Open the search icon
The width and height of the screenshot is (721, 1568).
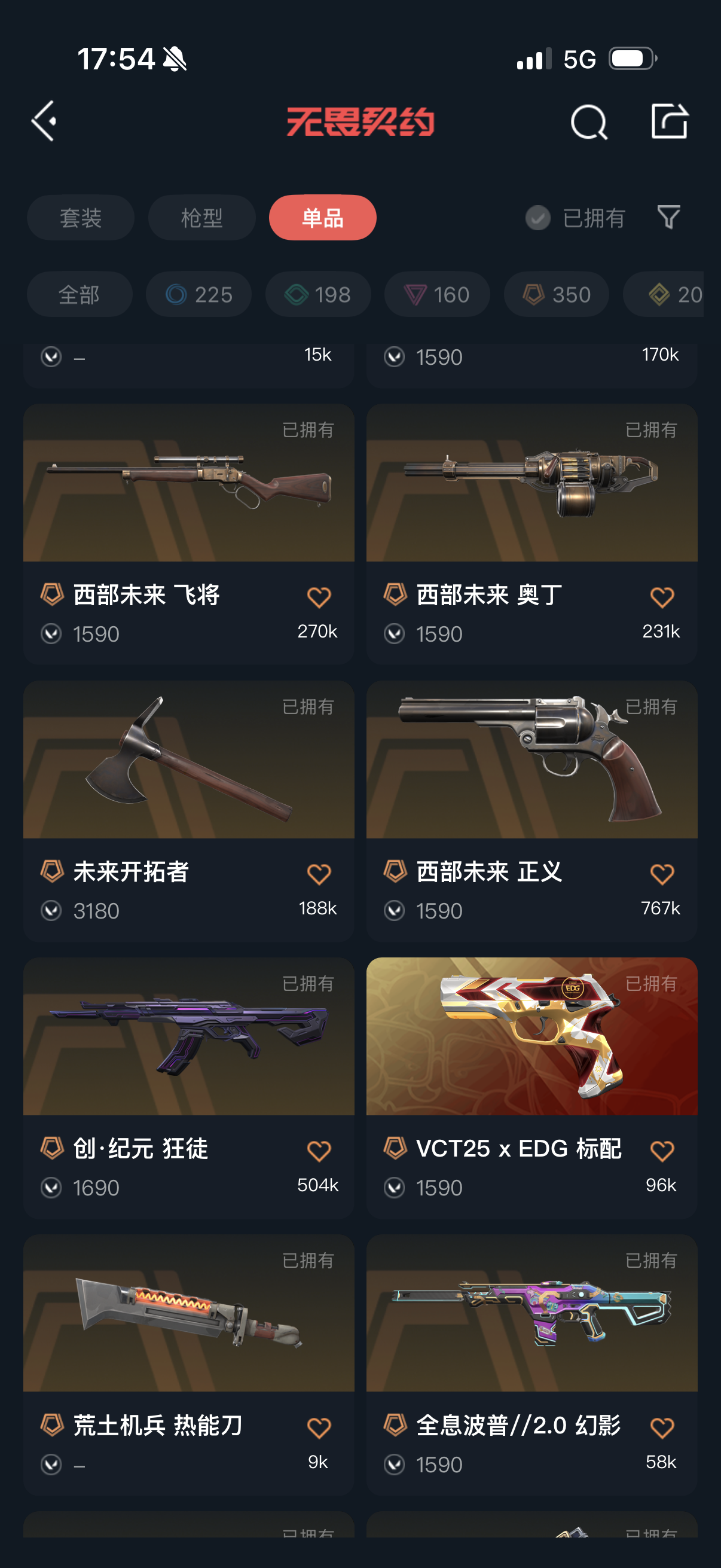click(x=588, y=123)
